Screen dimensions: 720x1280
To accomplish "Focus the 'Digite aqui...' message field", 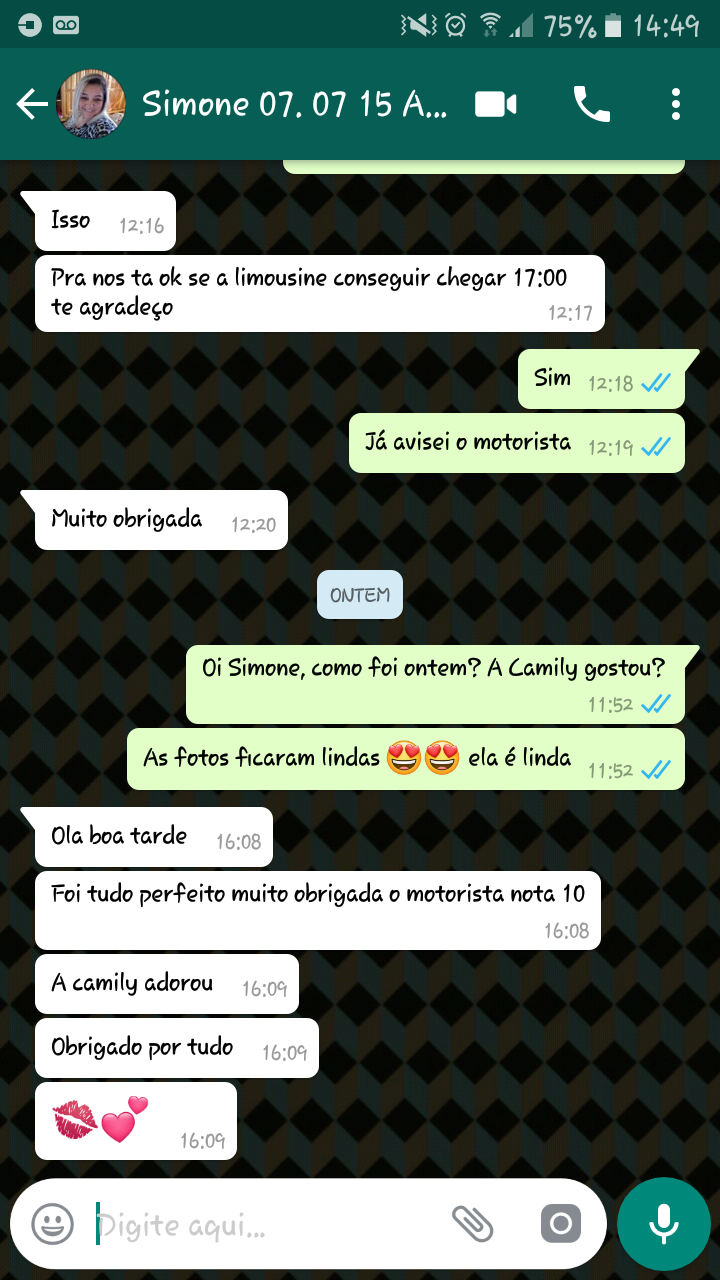I will tap(260, 1224).
